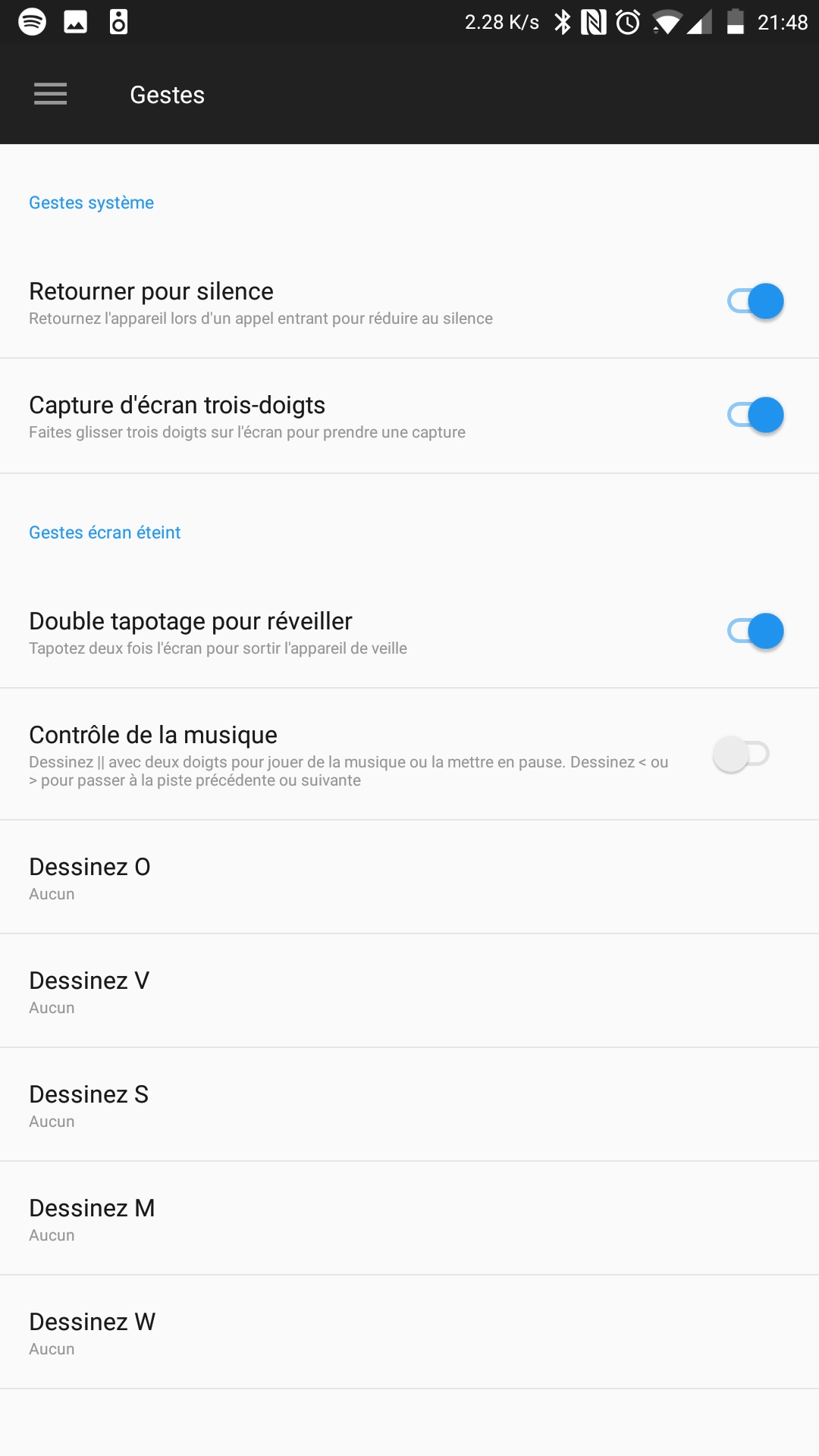Tap the Dessinez W row

tap(409, 1332)
